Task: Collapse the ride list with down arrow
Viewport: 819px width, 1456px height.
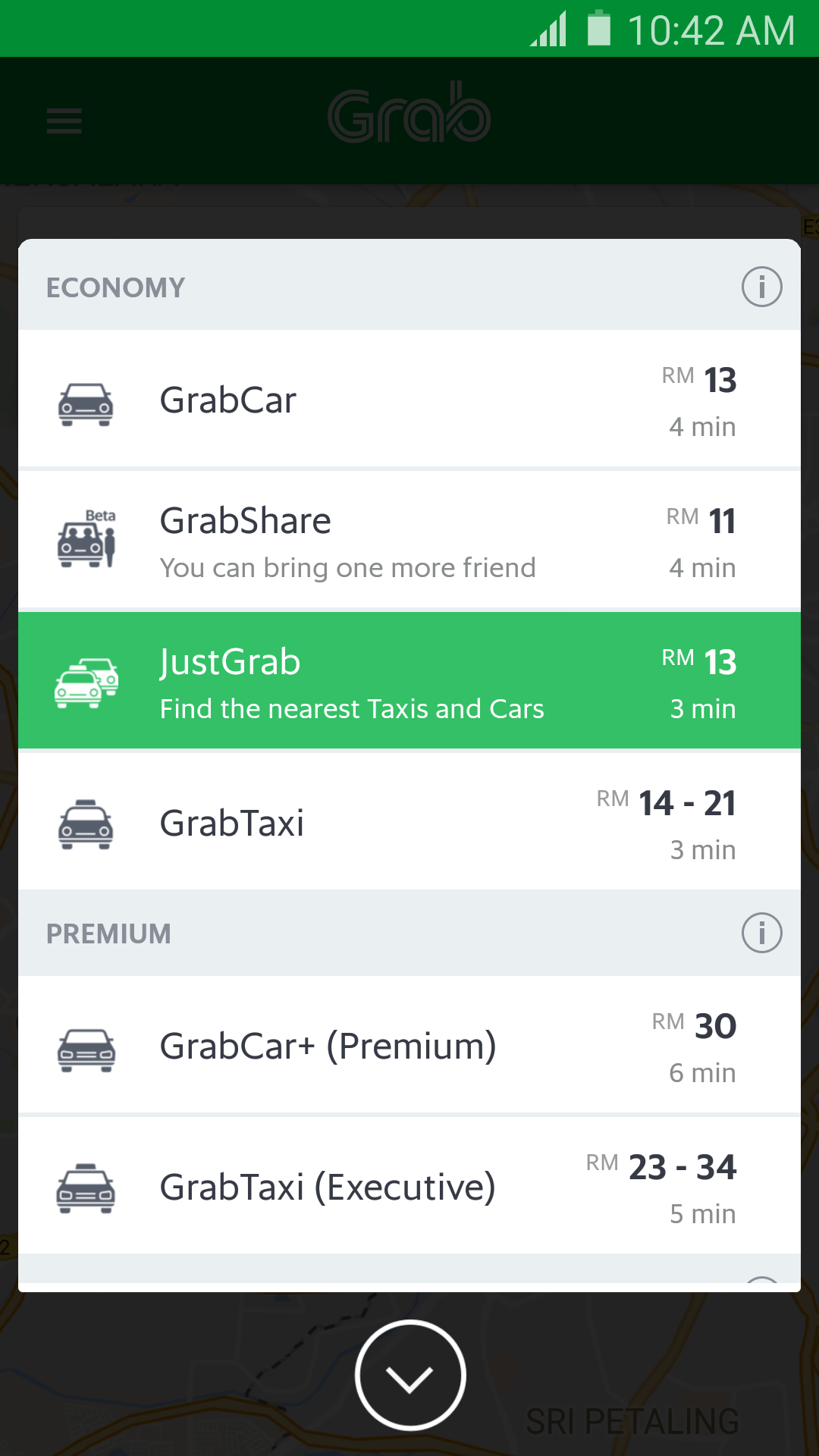Action: coord(409,1375)
